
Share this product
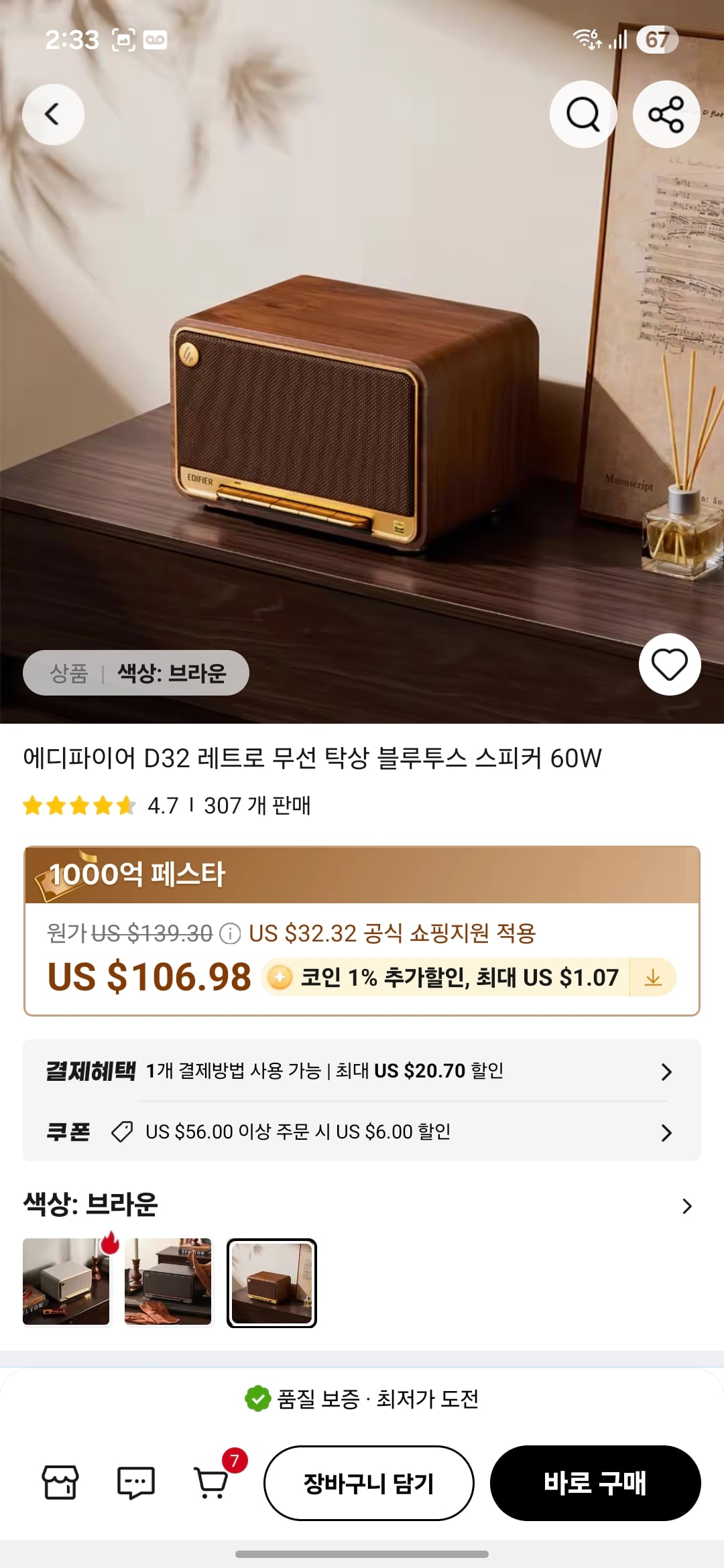click(x=666, y=115)
